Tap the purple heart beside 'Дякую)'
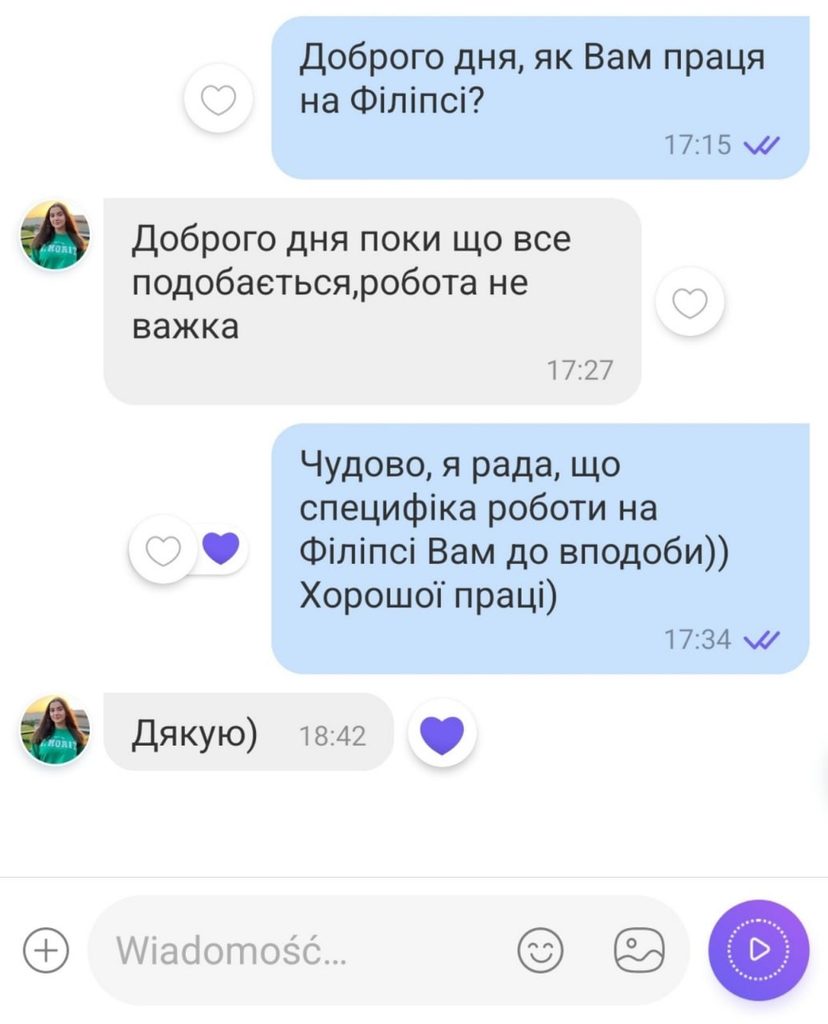828x1024 pixels. click(442, 733)
